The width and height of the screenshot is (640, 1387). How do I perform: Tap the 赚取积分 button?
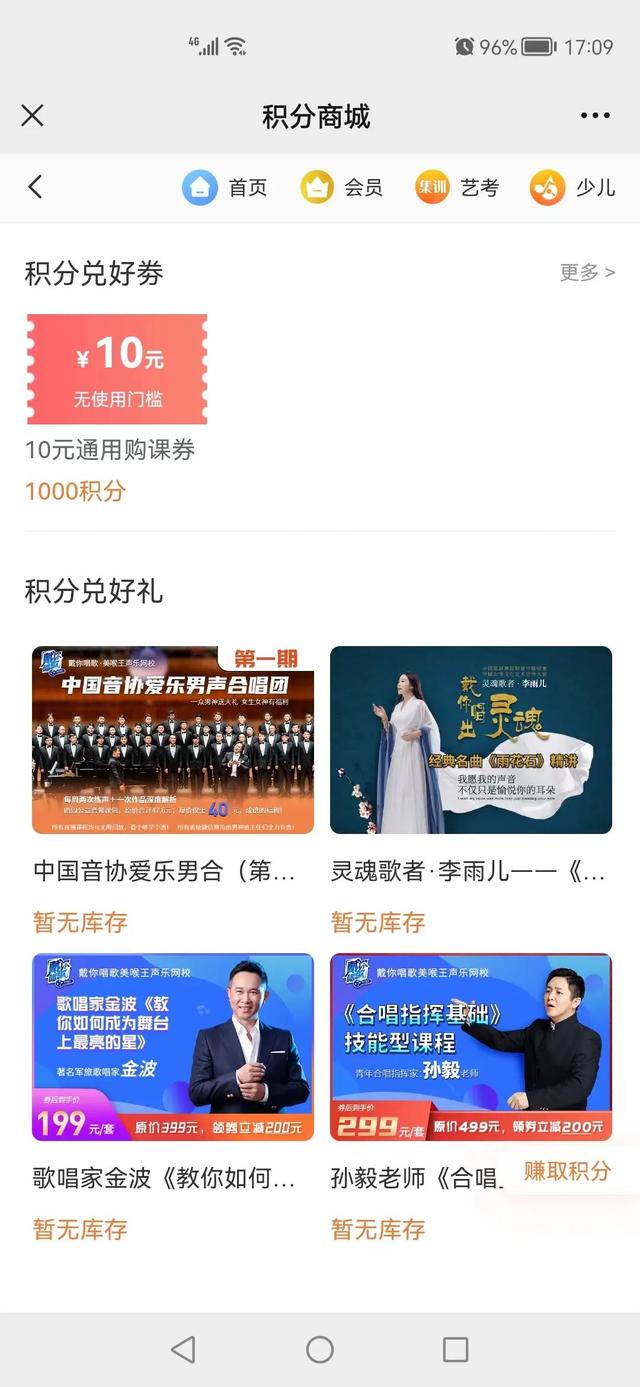coord(568,1171)
